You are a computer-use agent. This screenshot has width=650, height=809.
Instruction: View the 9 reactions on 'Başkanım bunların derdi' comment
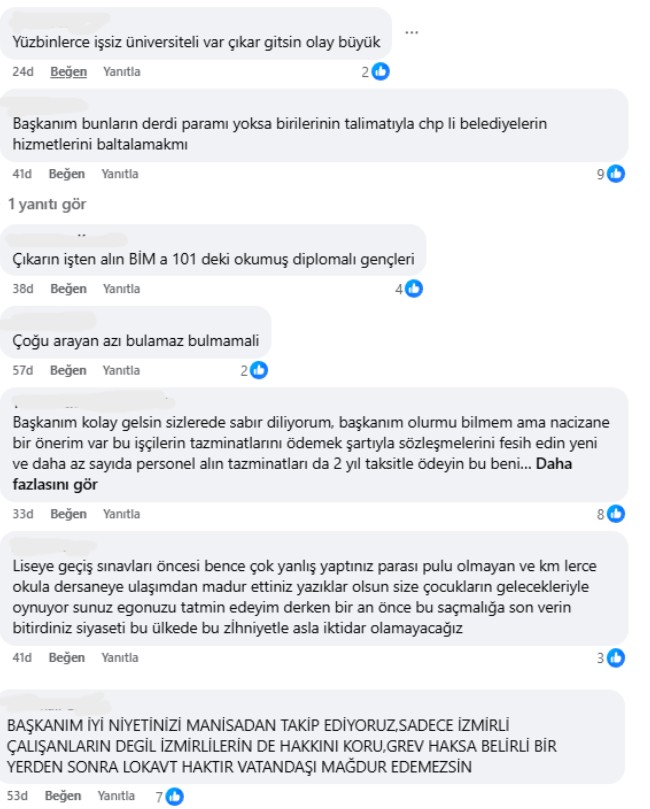click(610, 174)
